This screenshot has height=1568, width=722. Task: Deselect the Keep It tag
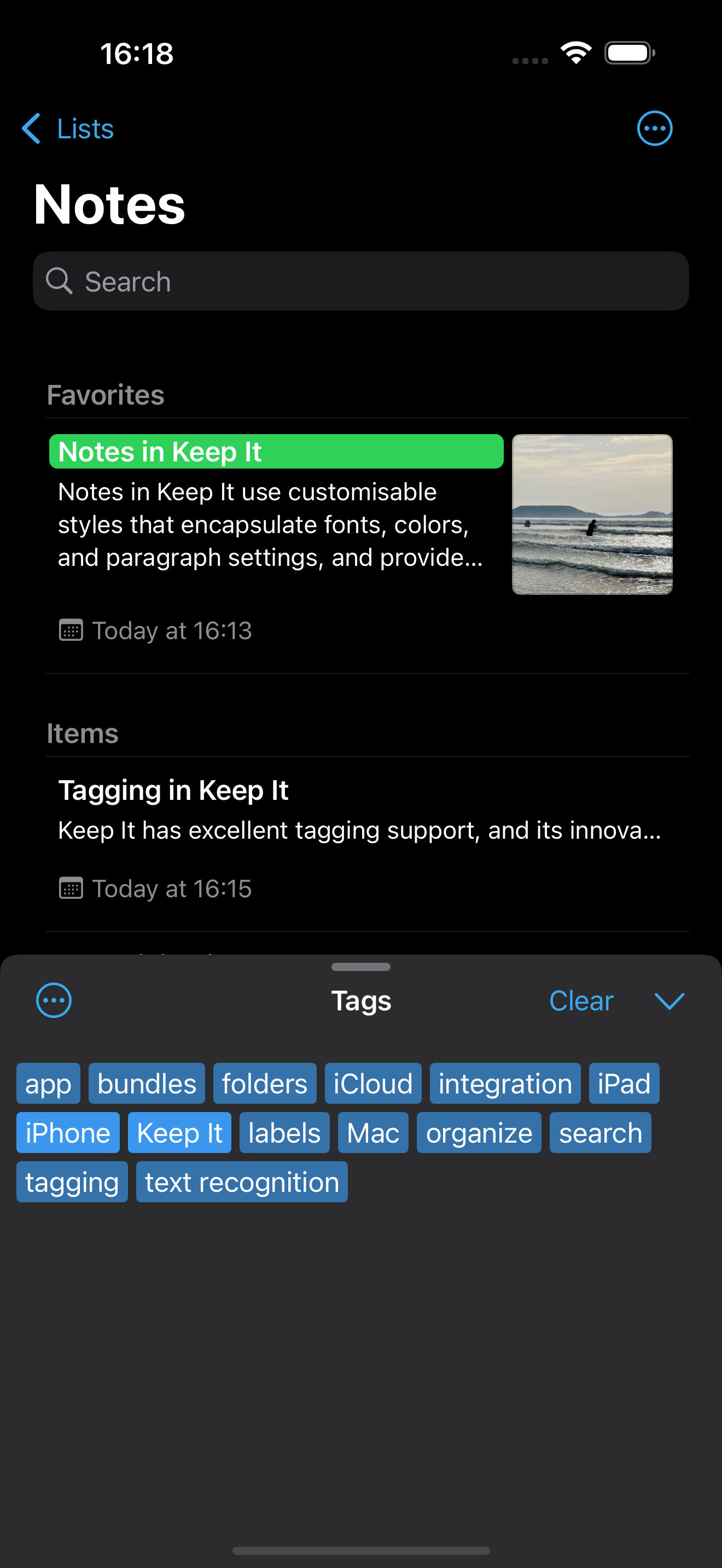point(179,1133)
